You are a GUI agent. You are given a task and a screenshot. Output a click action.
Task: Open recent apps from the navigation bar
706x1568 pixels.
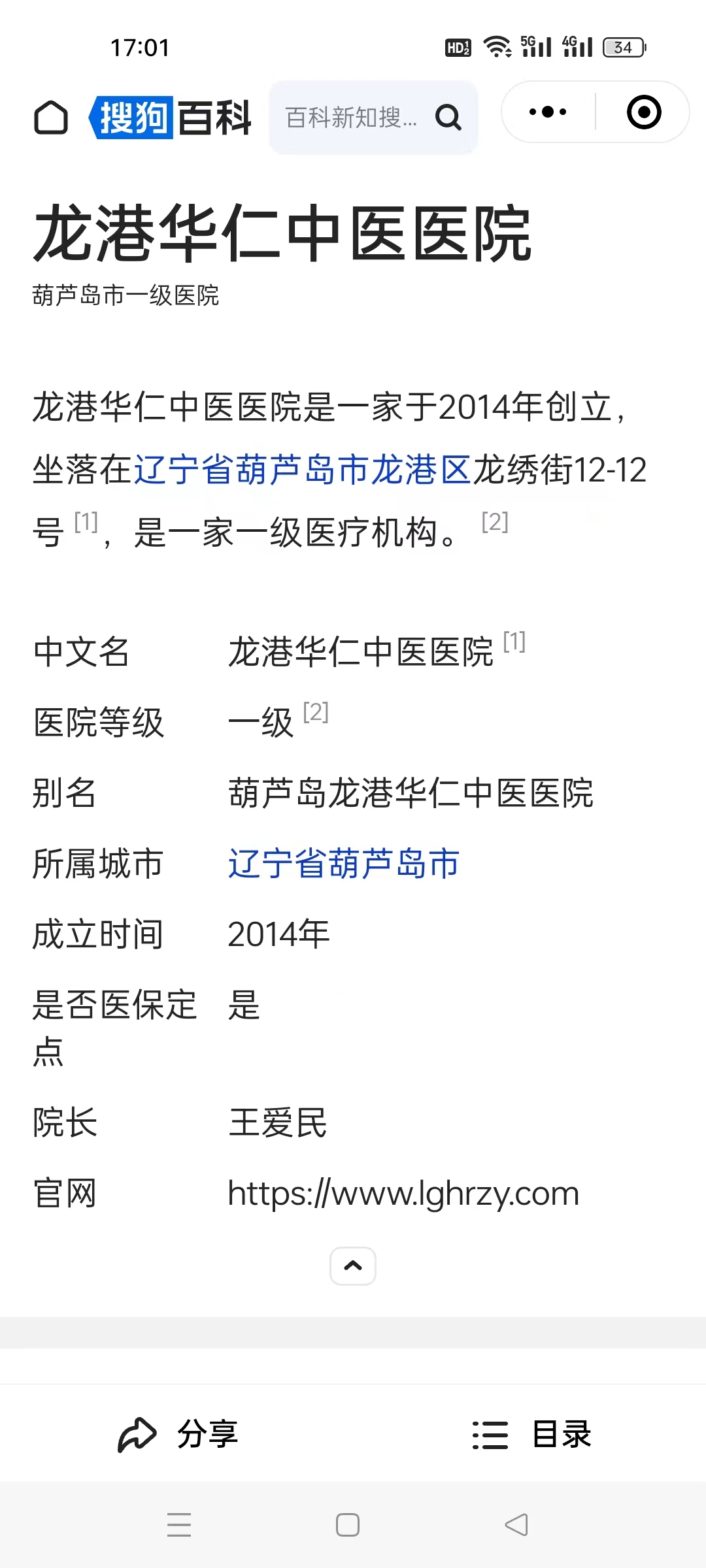click(x=178, y=1525)
